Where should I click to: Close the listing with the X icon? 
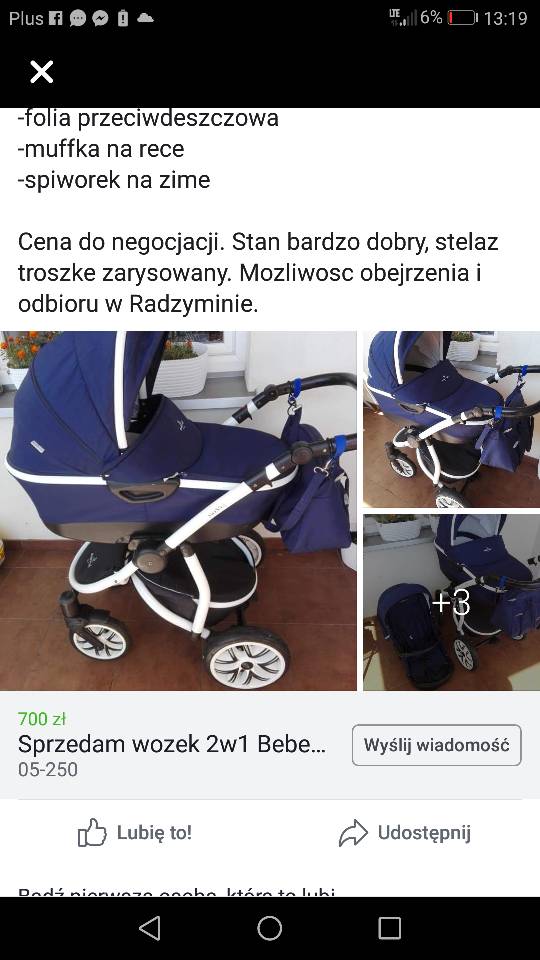click(x=42, y=72)
